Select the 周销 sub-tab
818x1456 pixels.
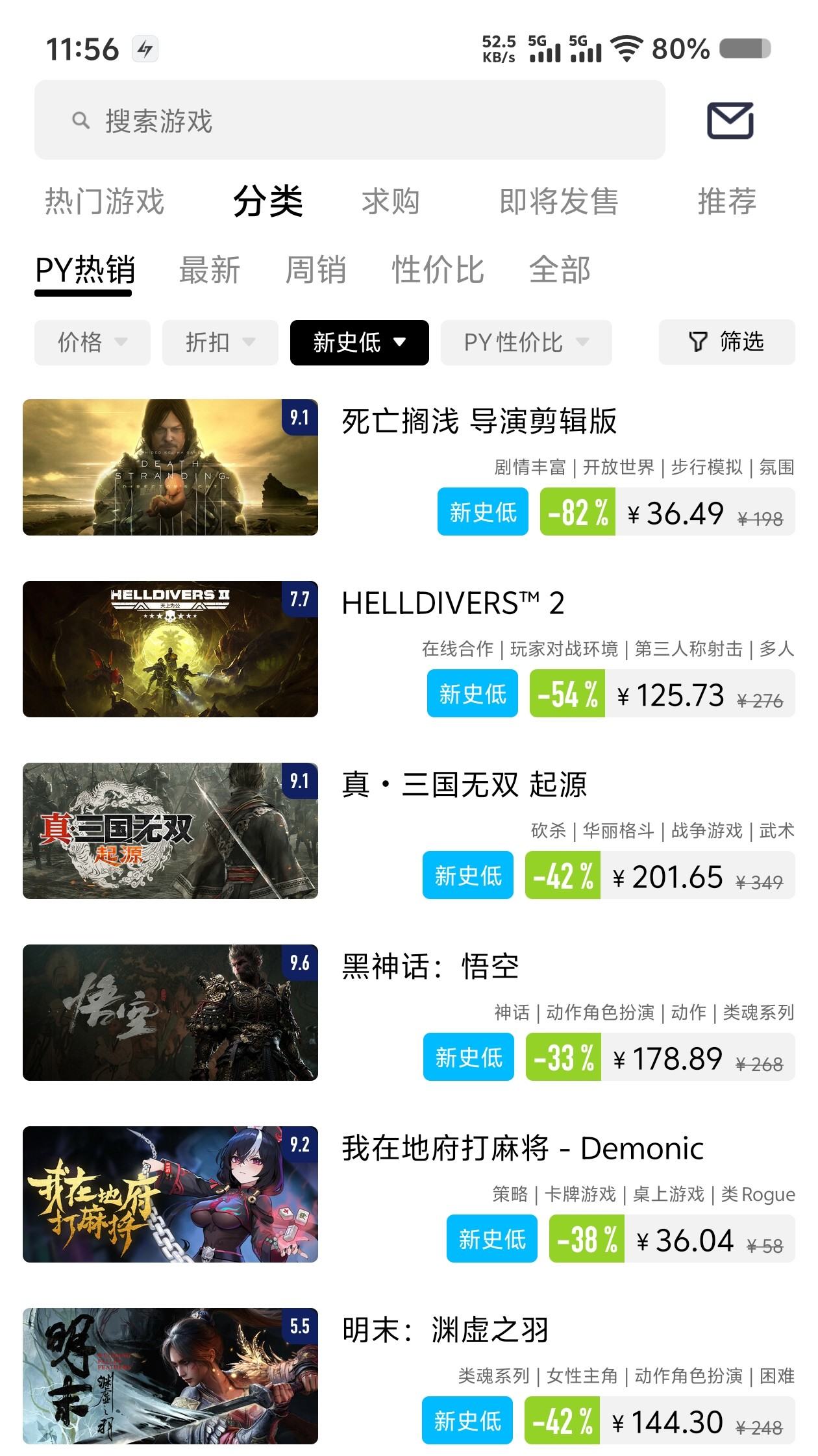click(316, 269)
